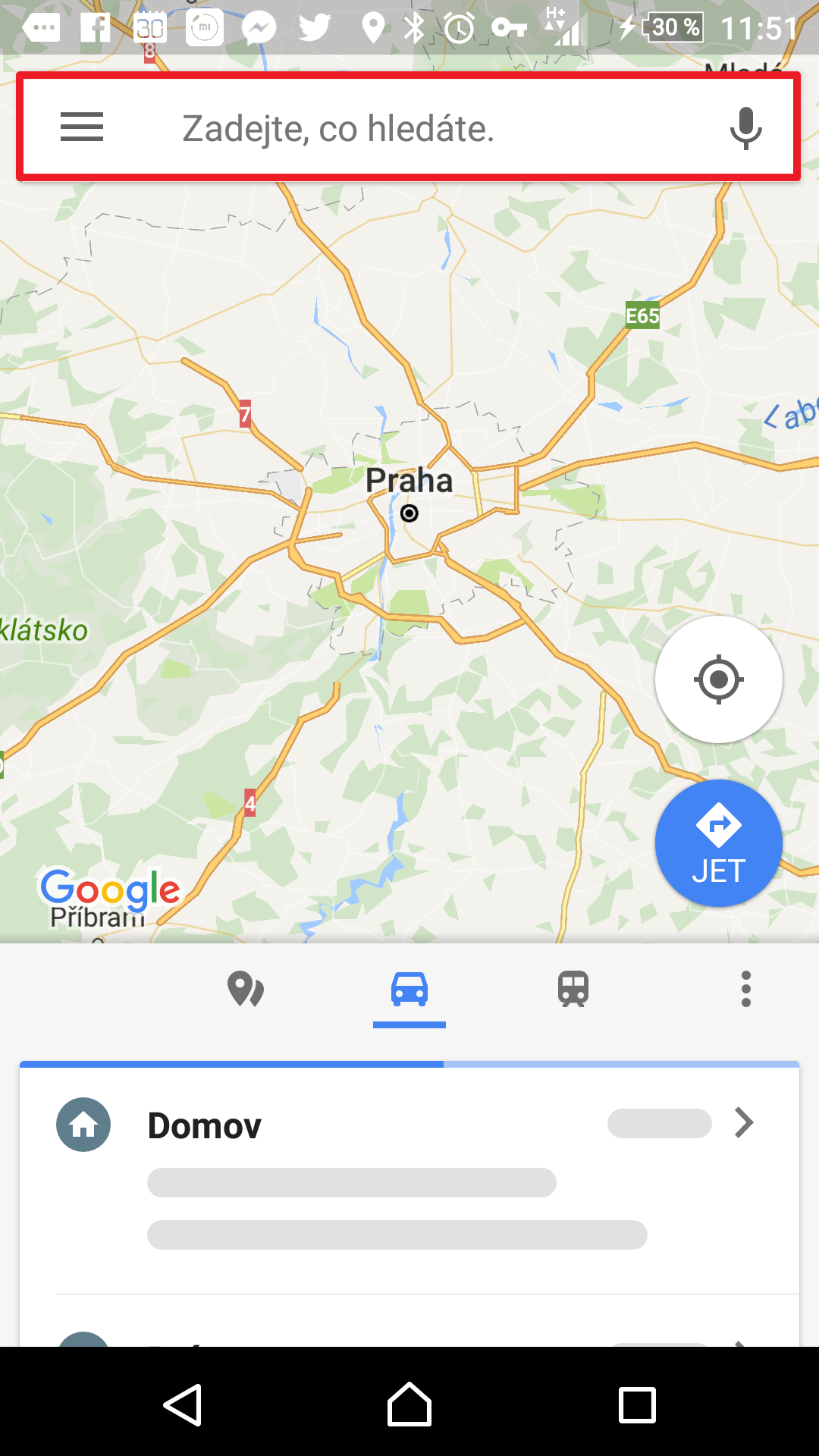The width and height of the screenshot is (819, 1456).
Task: Open the hamburger drawer menu
Action: 82,127
